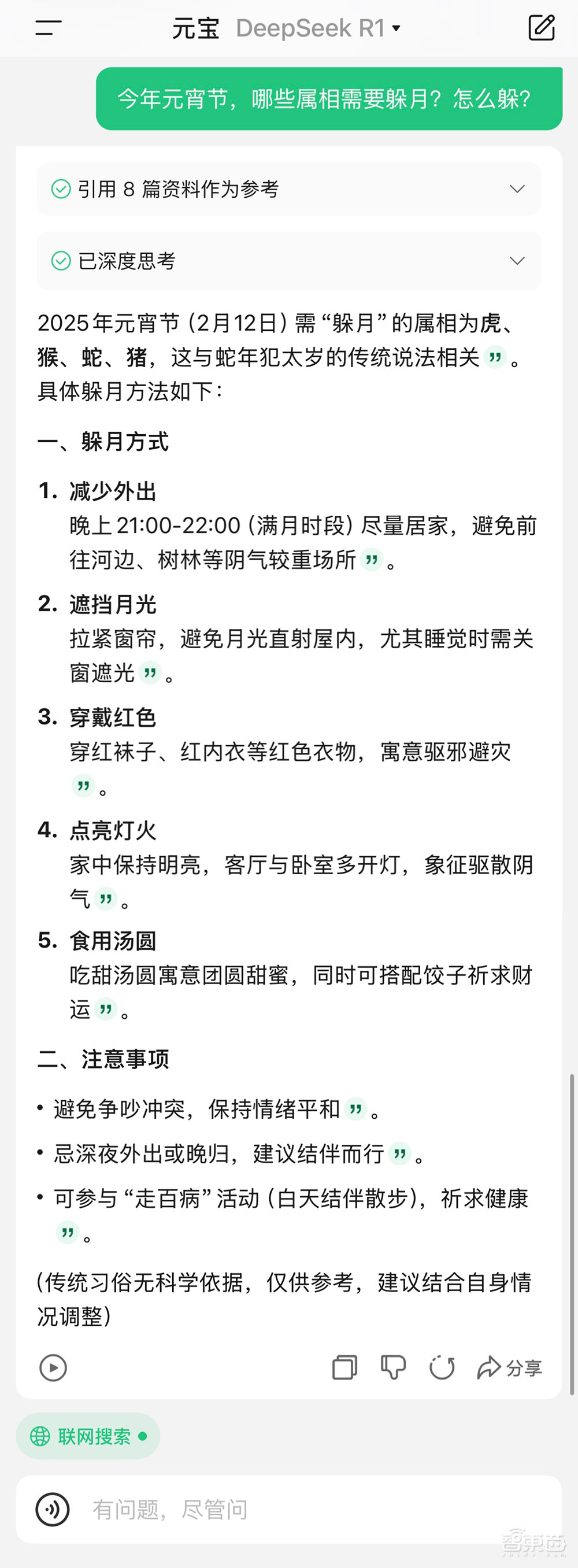
Task: Share the answer using 分享 icon
Action: click(488, 1368)
